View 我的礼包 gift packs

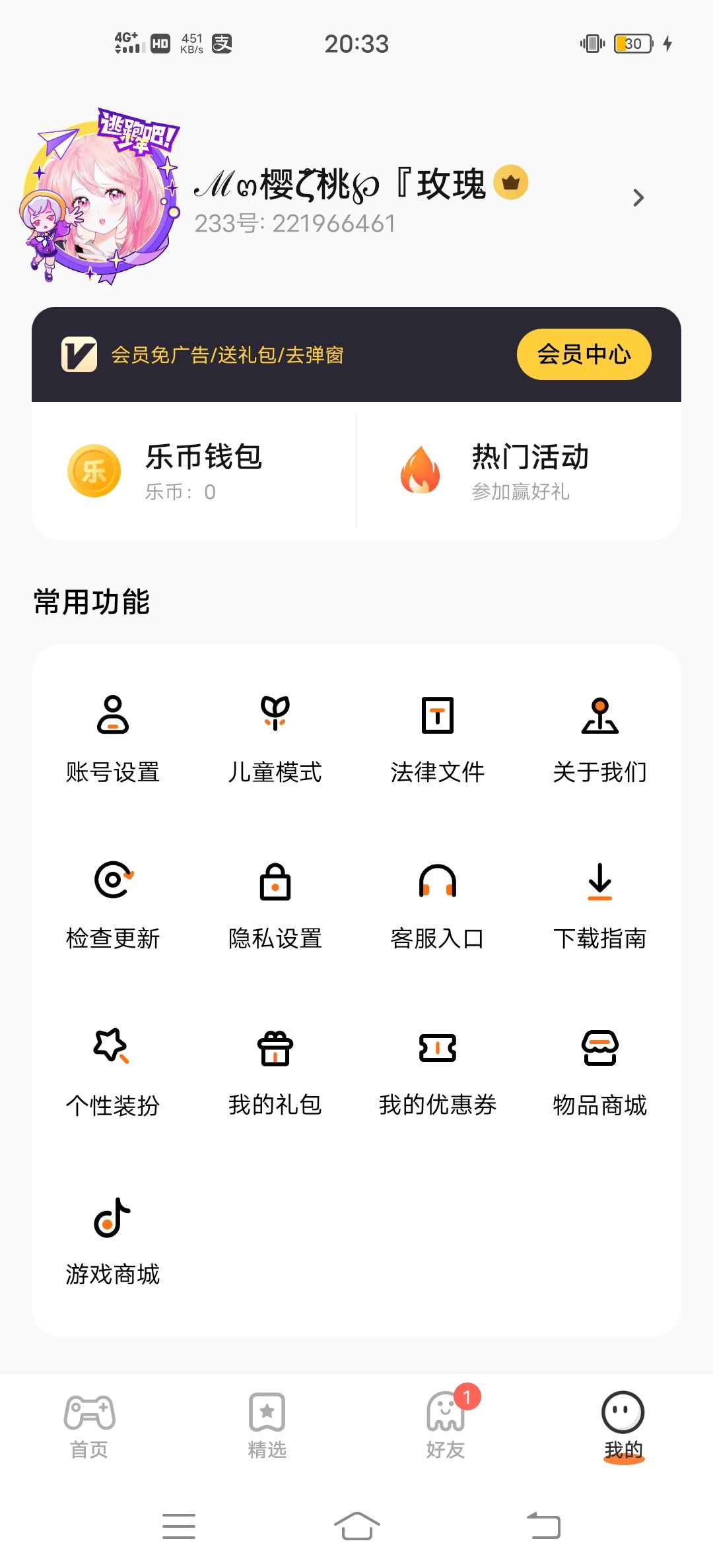pos(275,1071)
